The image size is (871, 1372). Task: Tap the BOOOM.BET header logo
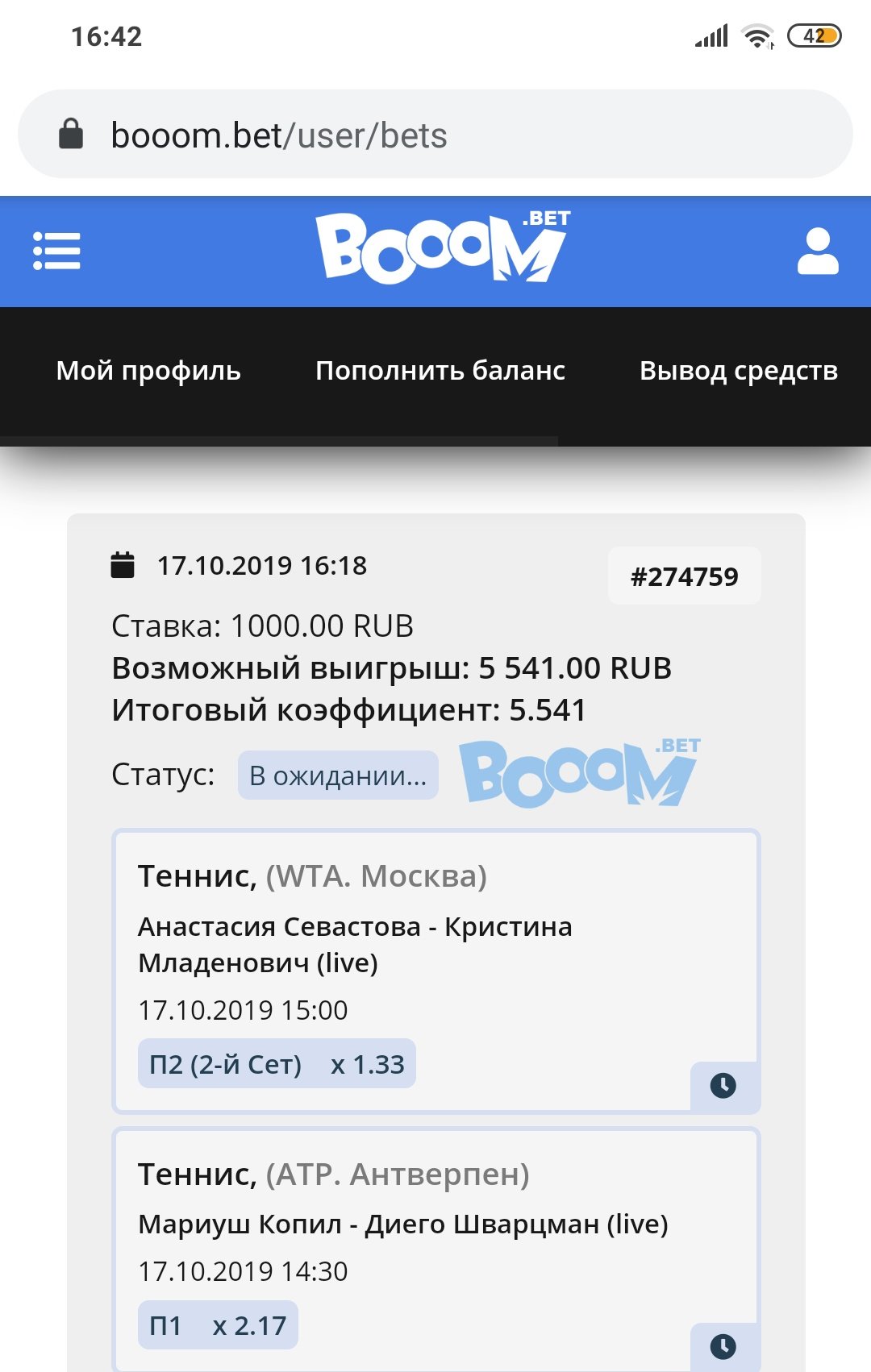(441, 248)
